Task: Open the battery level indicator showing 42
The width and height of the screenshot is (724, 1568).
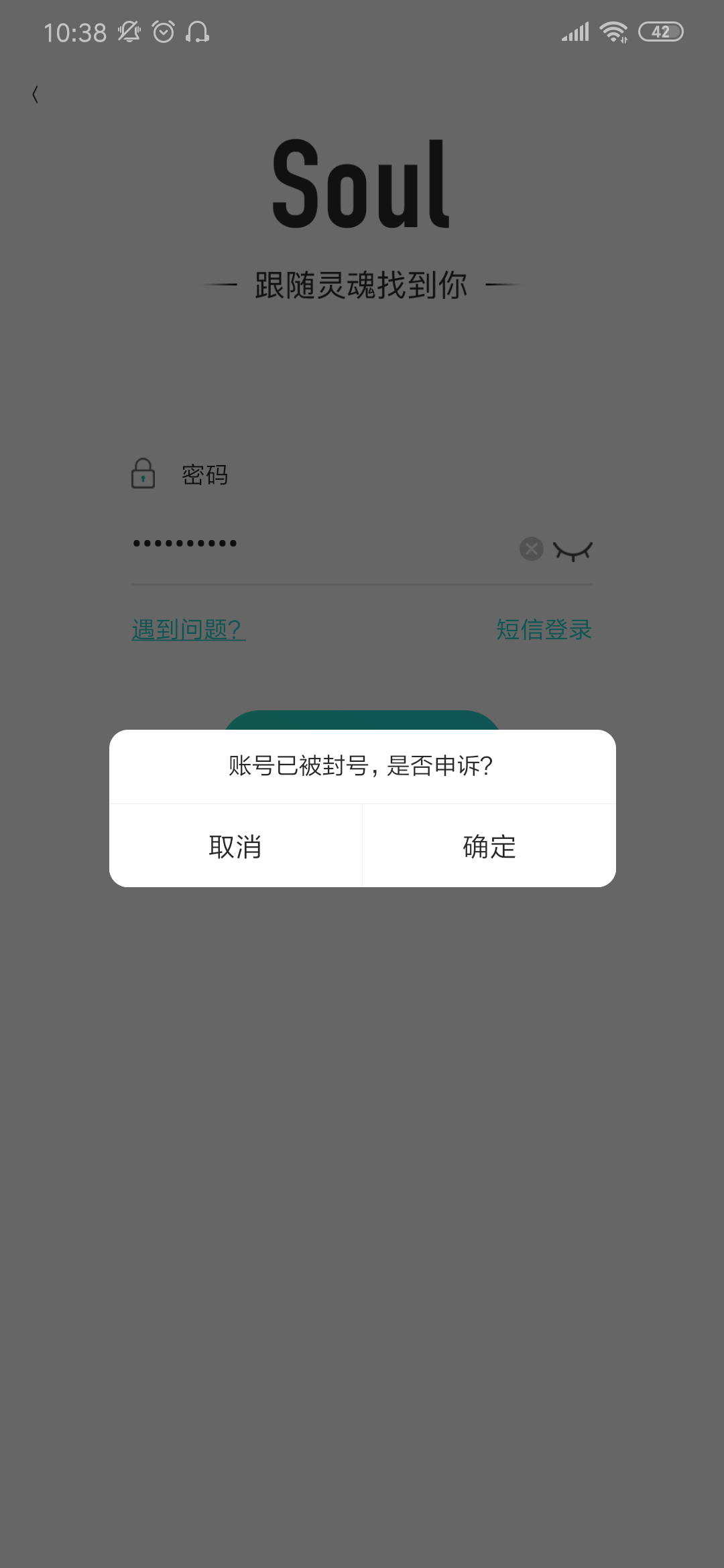Action: click(660, 31)
